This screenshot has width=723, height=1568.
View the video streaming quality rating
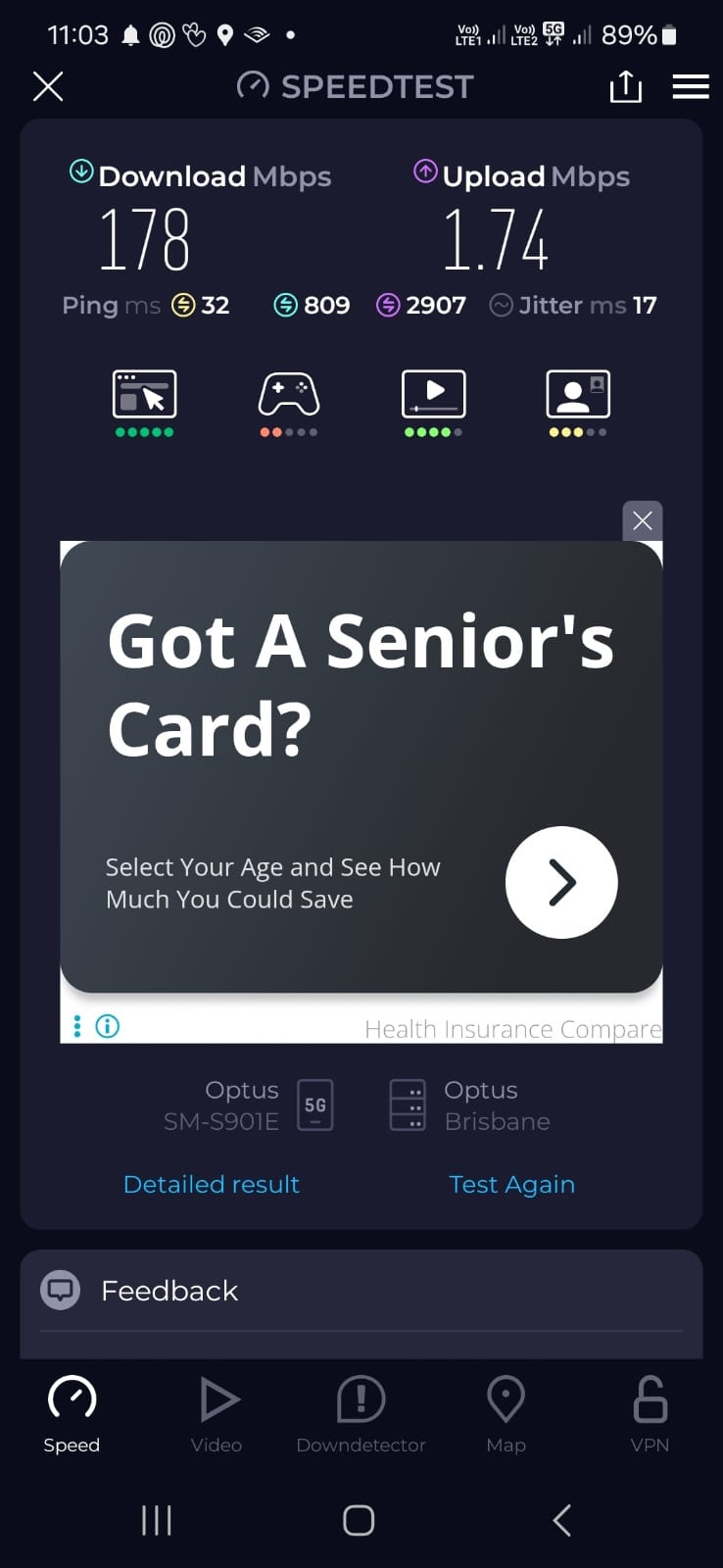click(433, 403)
